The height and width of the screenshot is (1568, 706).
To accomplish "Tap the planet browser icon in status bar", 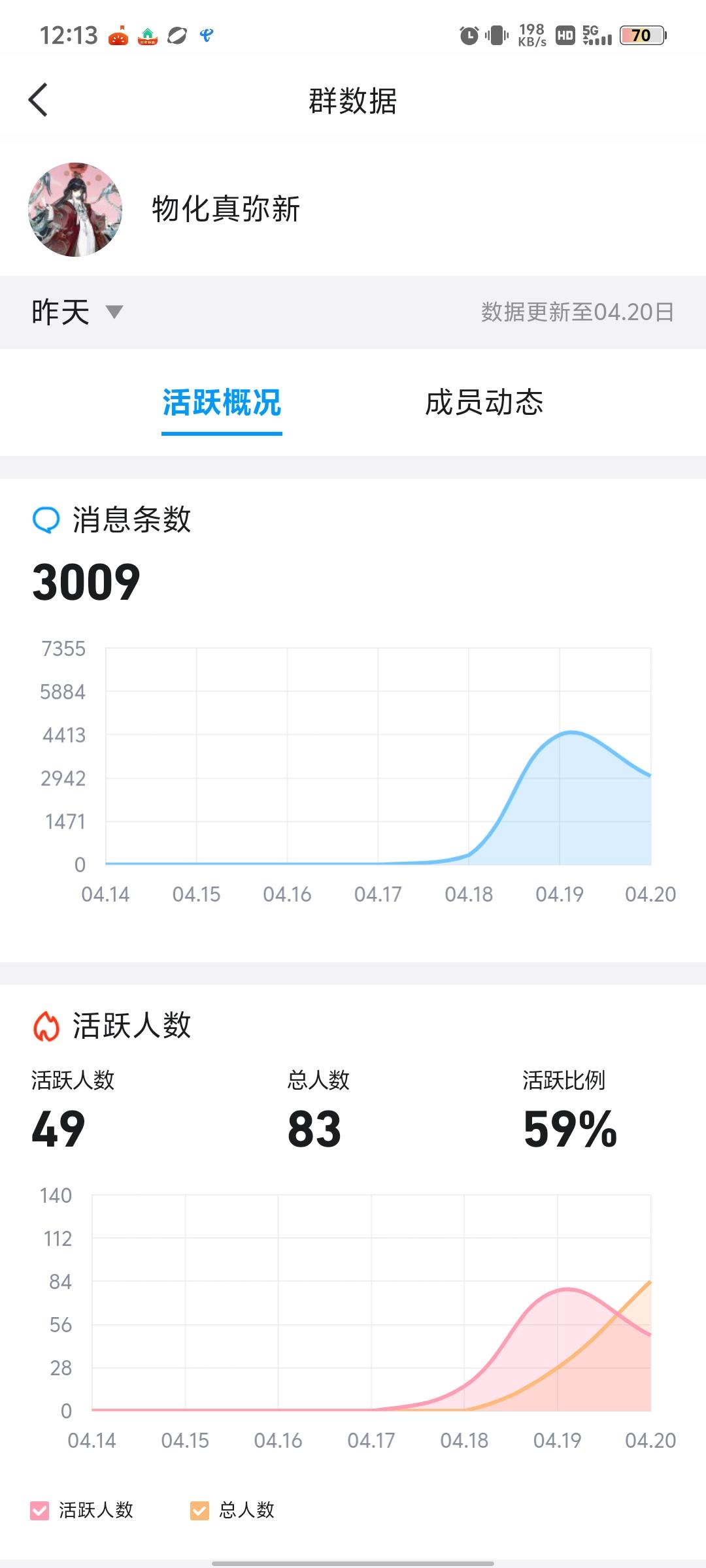I will point(175,36).
